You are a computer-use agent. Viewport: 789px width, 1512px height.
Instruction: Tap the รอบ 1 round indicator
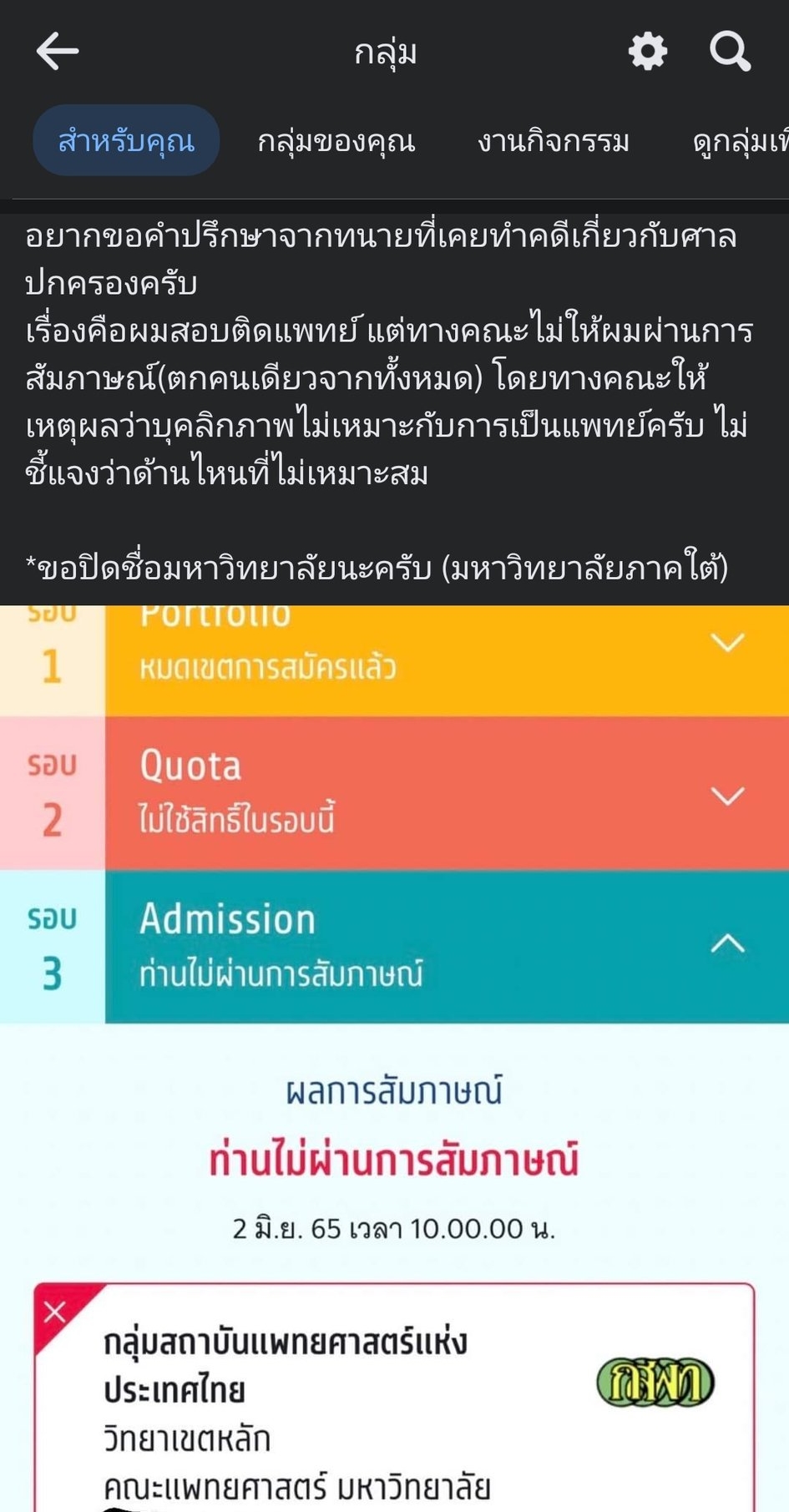pyautogui.click(x=52, y=643)
